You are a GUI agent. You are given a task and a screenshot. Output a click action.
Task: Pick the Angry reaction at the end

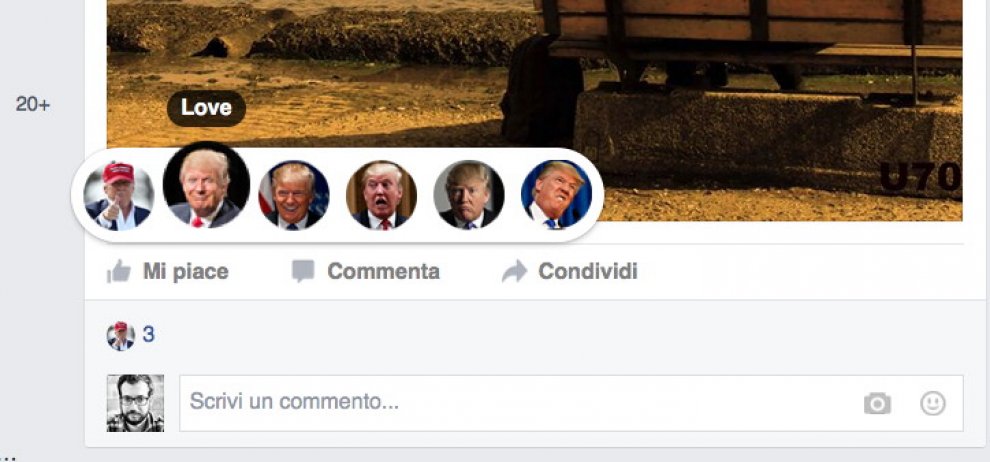[x=556, y=195]
